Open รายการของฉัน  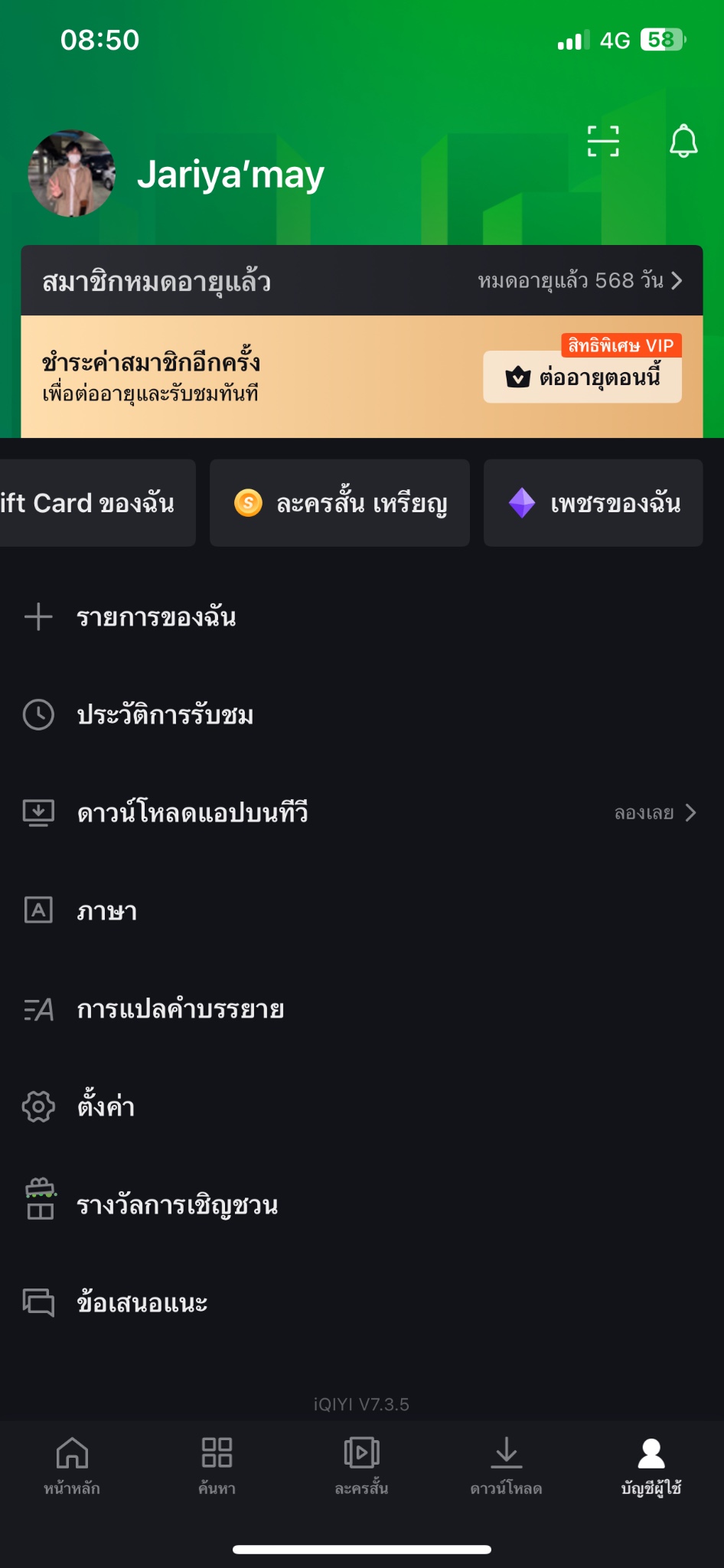(x=362, y=617)
